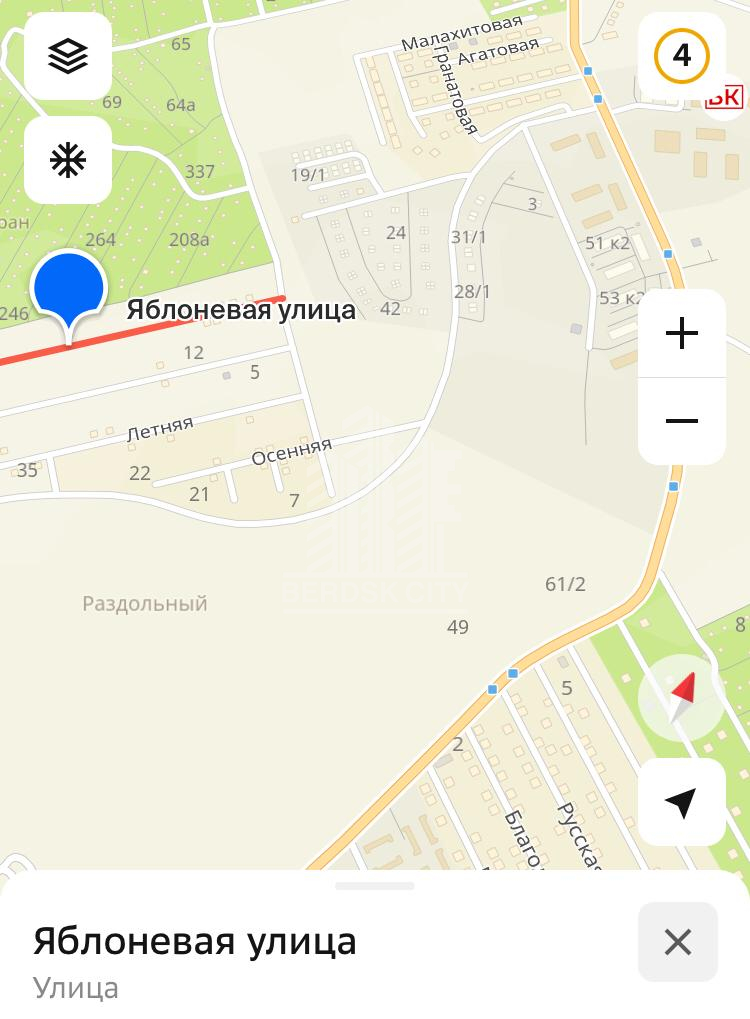The image size is (750, 1019).
Task: Close the Яблоневая улица info card
Action: click(678, 942)
